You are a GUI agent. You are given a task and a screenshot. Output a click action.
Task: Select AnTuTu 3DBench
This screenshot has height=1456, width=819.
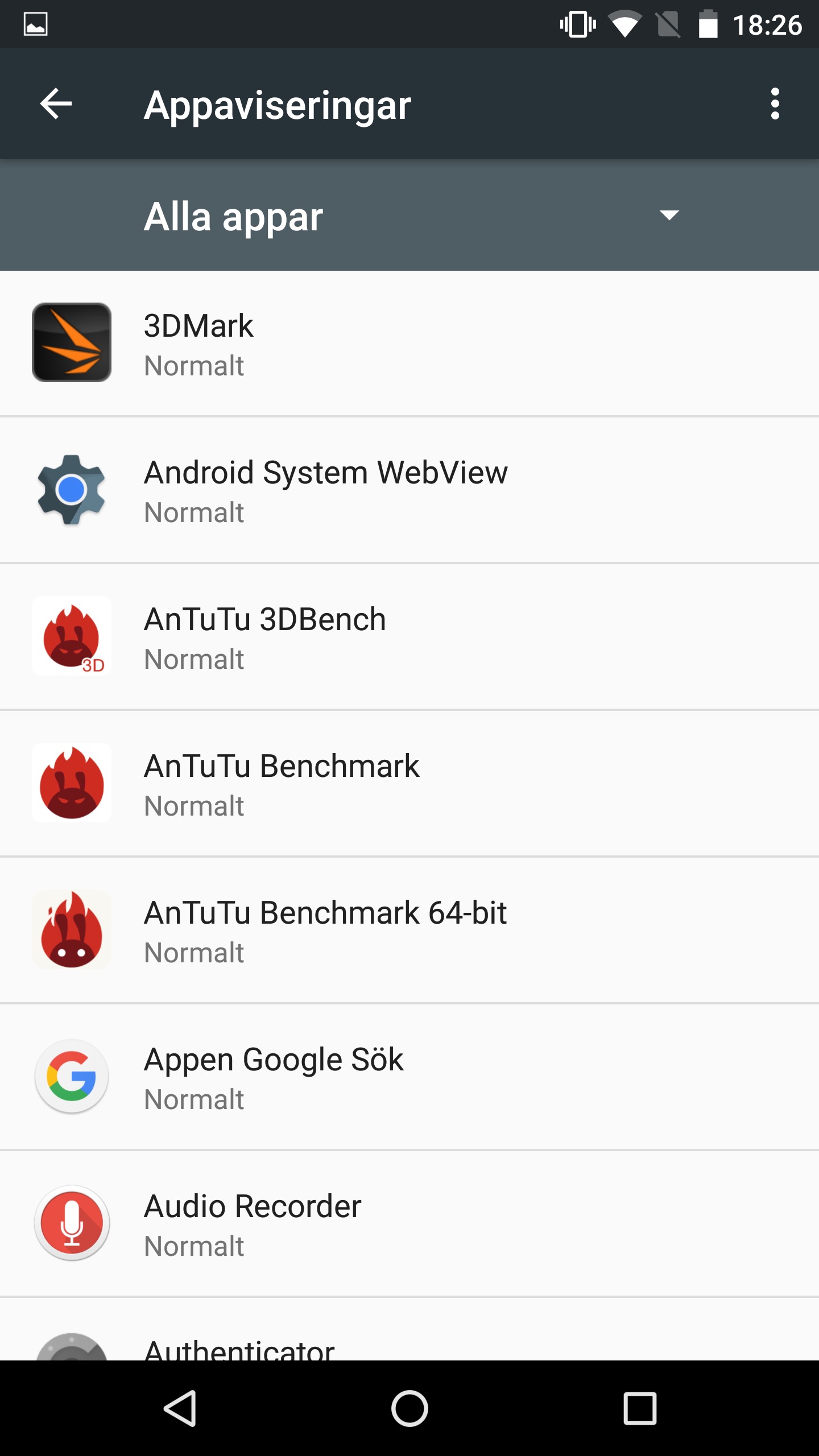point(409,637)
